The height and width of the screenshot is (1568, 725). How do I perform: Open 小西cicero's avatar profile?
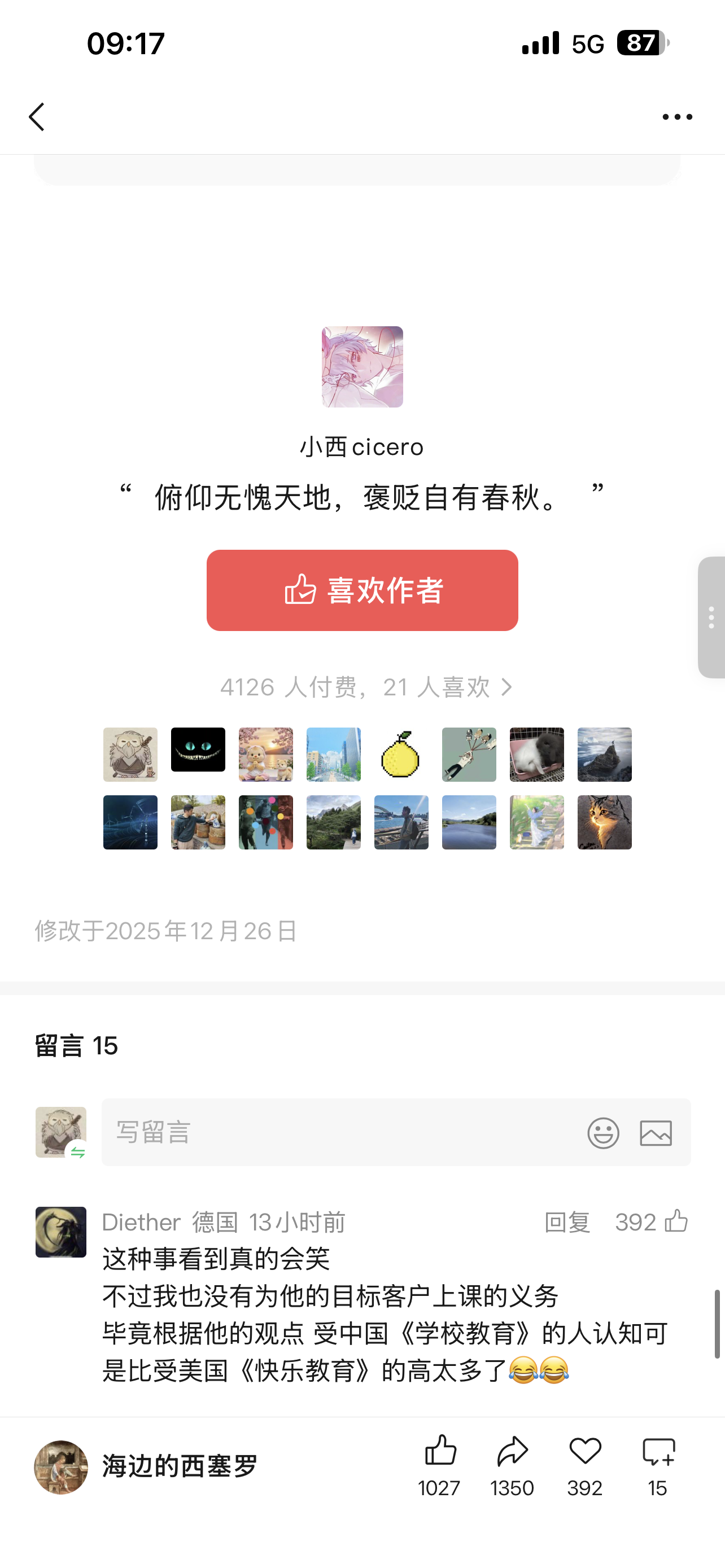click(362, 366)
